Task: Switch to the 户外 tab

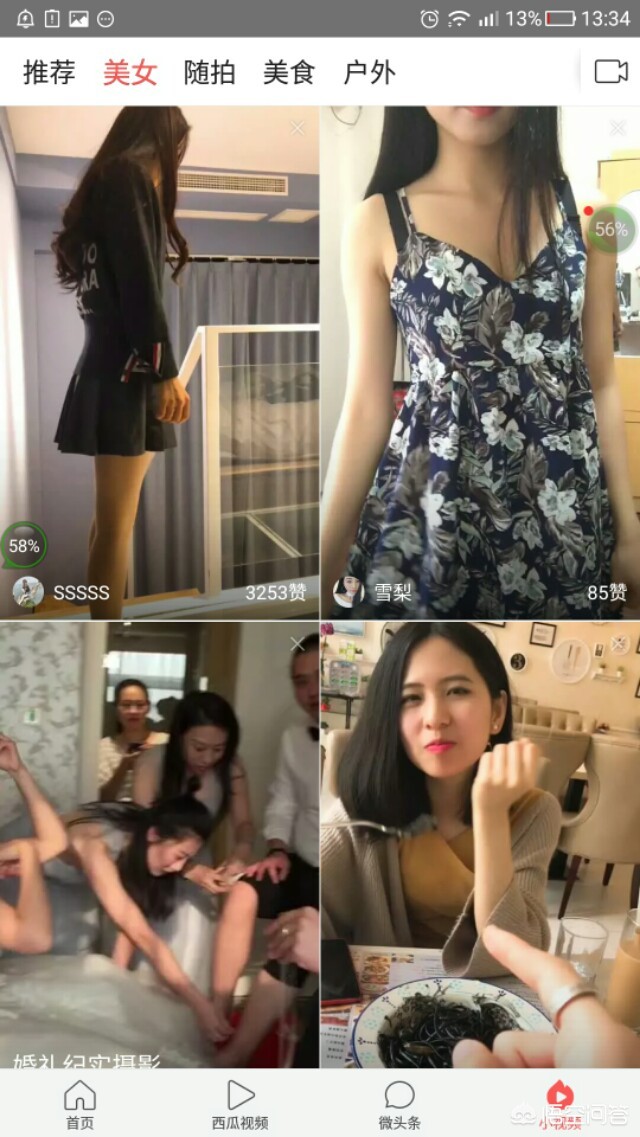Action: tap(369, 72)
